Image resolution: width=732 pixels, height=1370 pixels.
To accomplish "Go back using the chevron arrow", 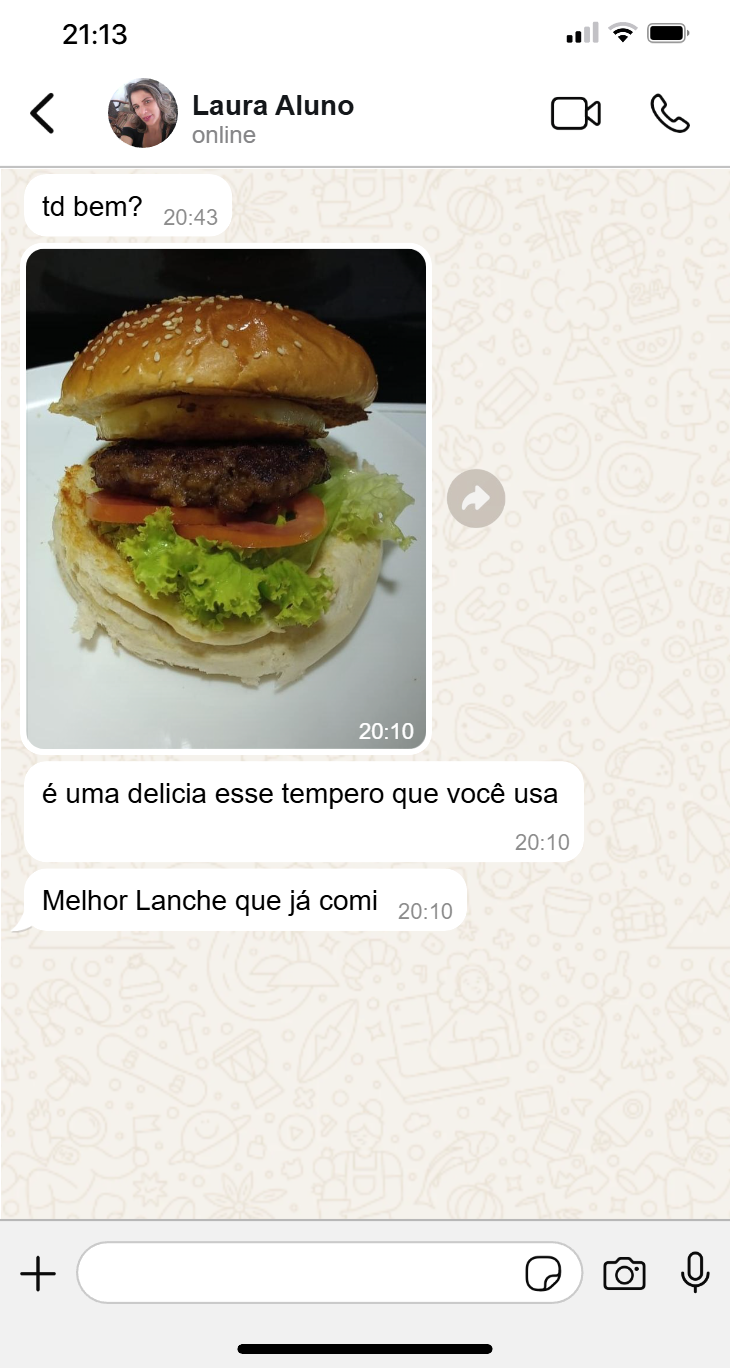I will click(x=42, y=113).
